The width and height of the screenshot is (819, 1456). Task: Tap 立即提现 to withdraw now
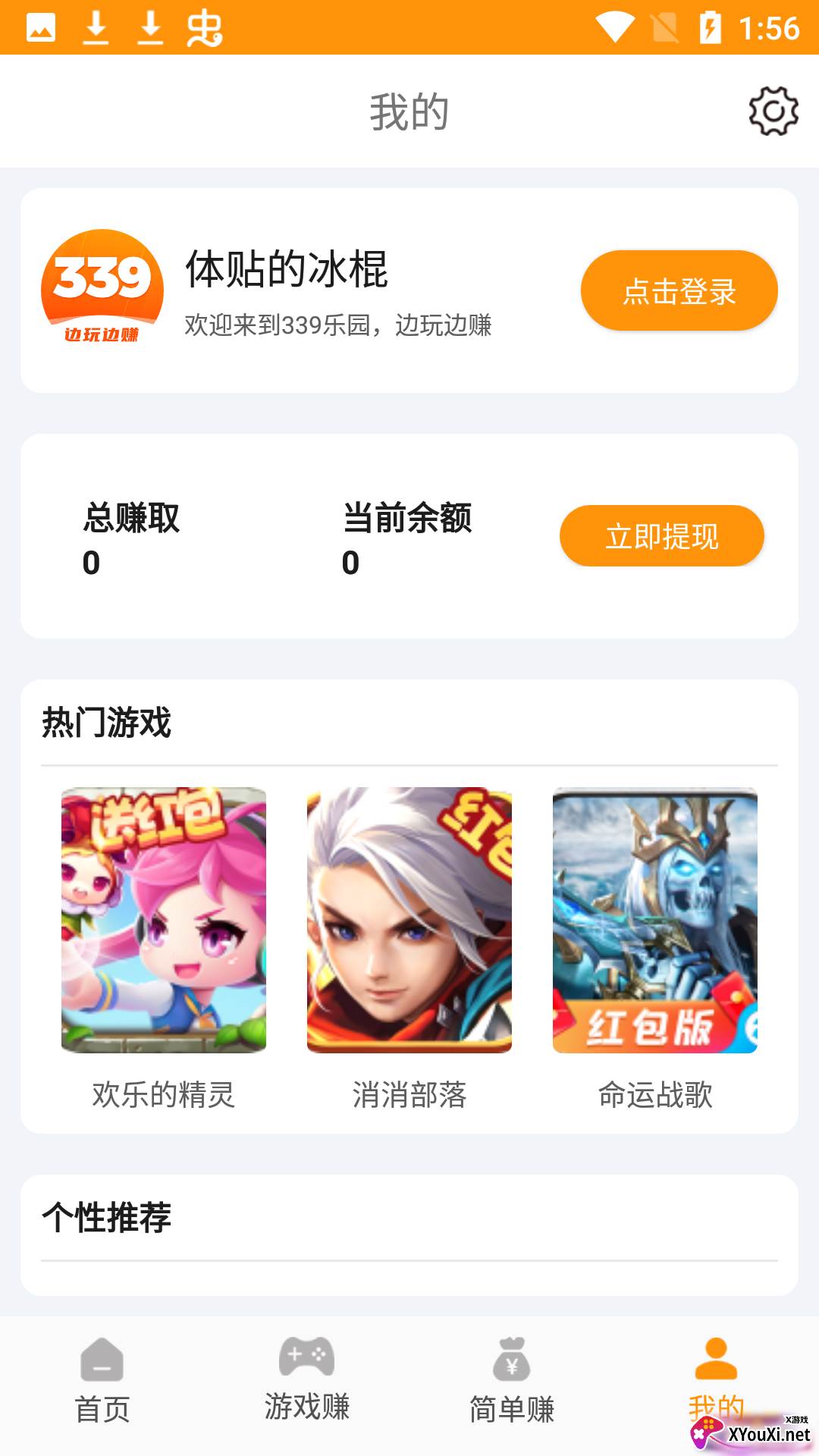coord(661,536)
